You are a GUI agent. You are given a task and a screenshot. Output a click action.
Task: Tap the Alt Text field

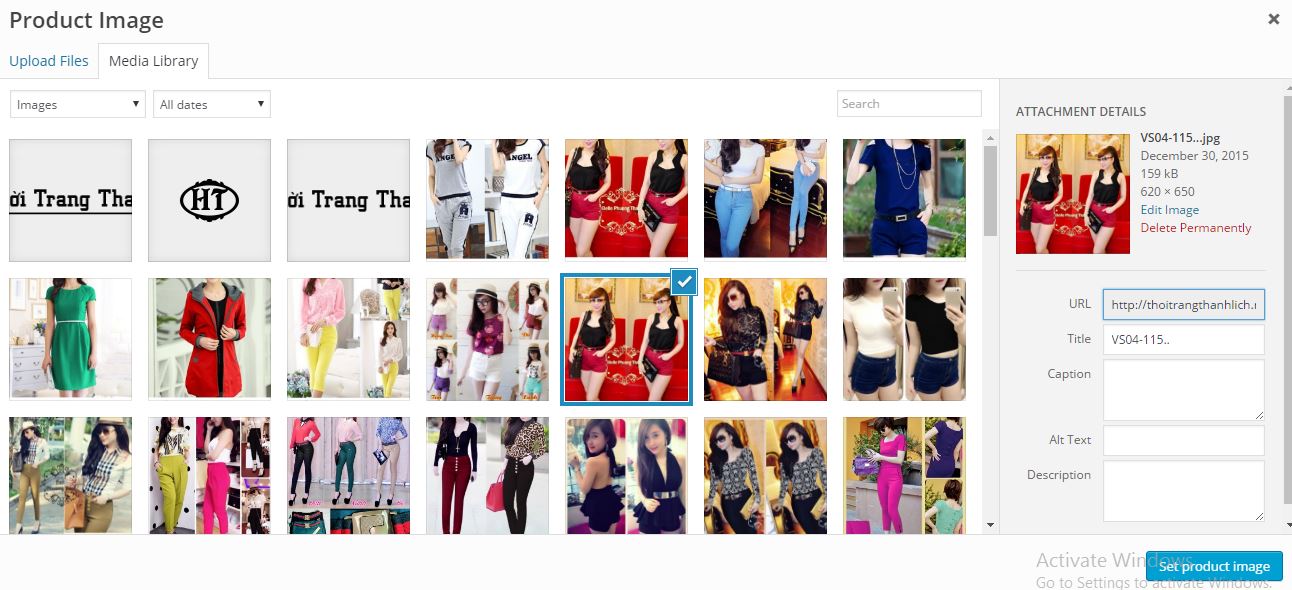(x=1183, y=440)
